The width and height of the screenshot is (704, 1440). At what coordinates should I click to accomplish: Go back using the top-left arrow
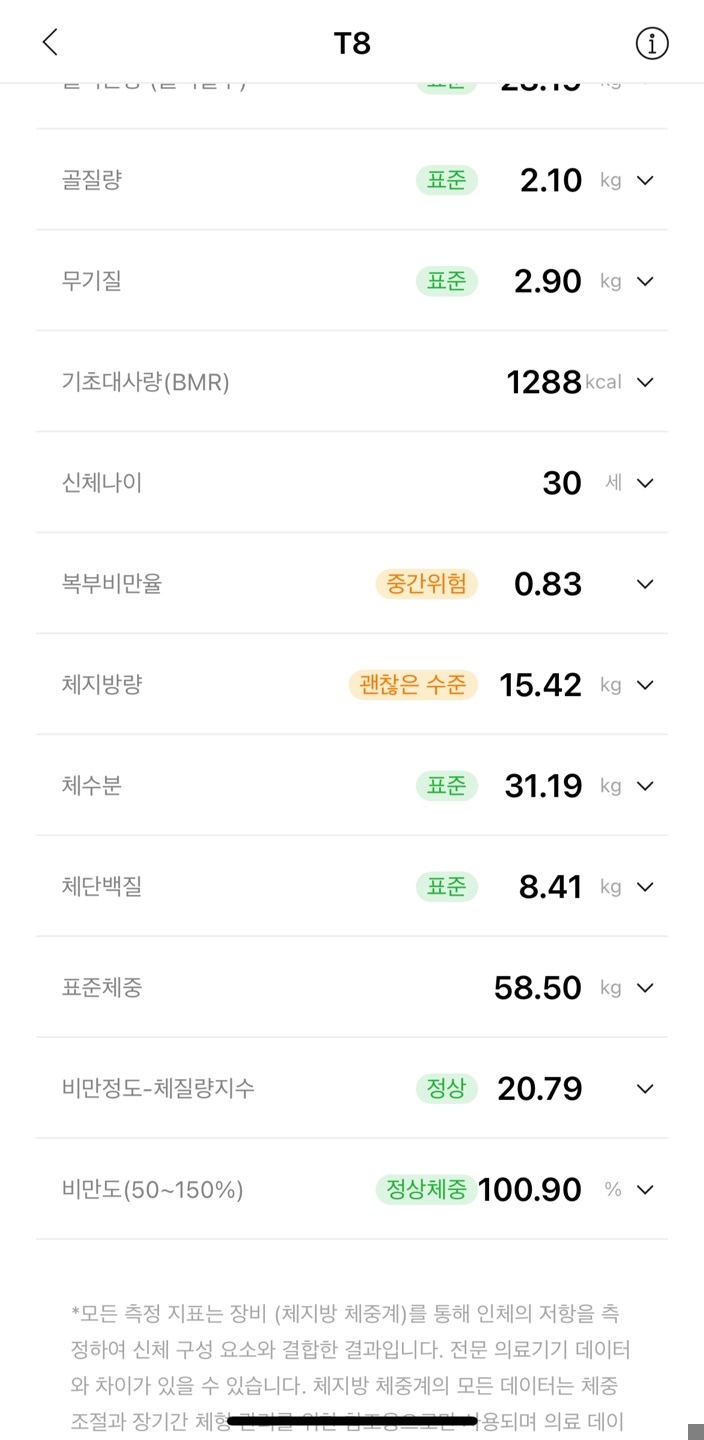point(50,42)
